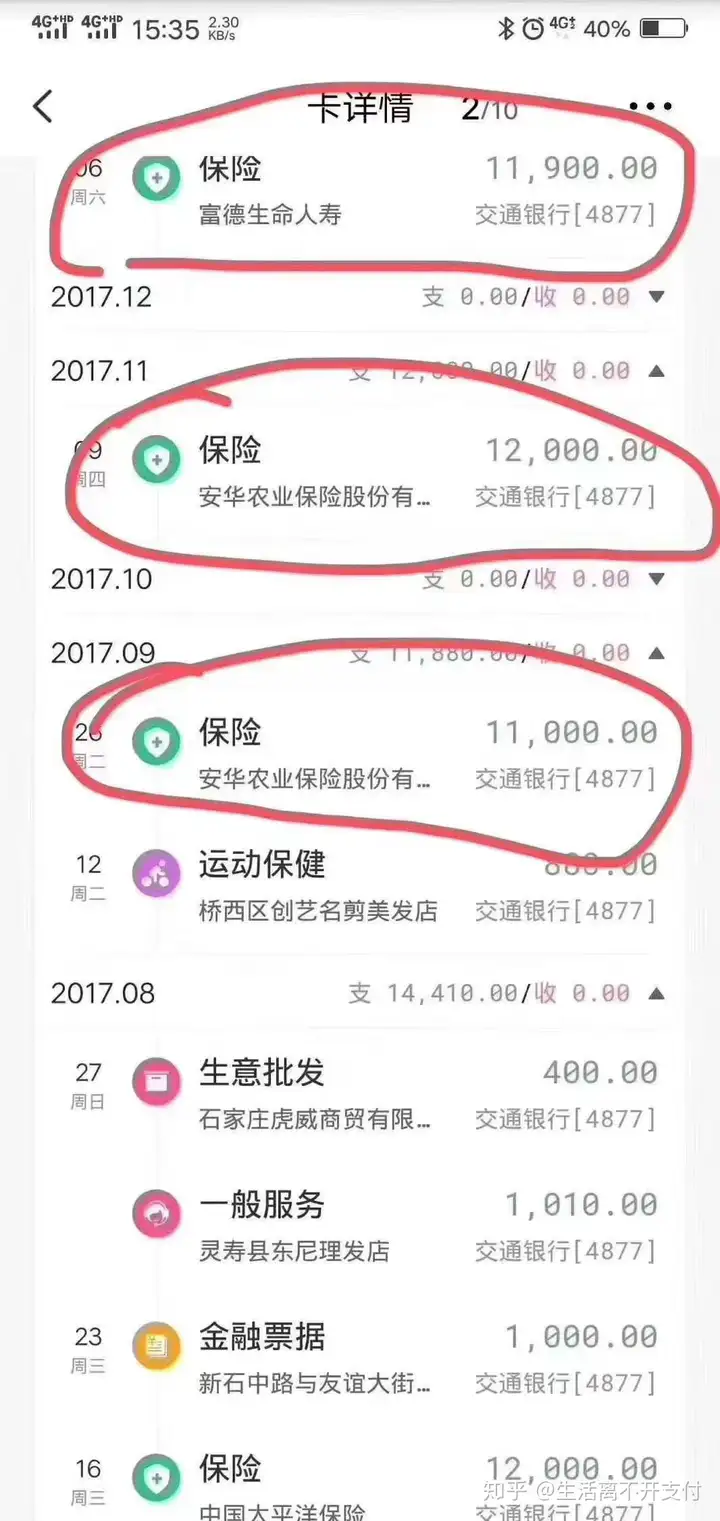Open the 富德生命人寿 insurance transaction
720x1521 pixels.
pos(400,190)
